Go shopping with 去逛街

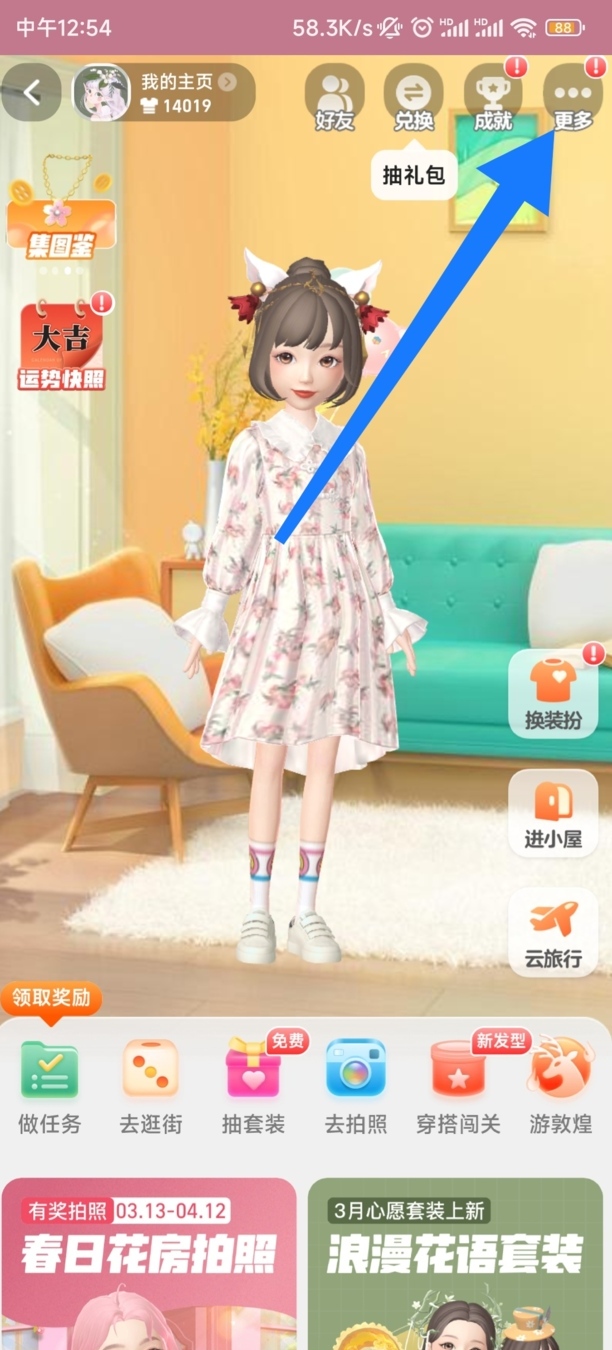pos(151,1086)
